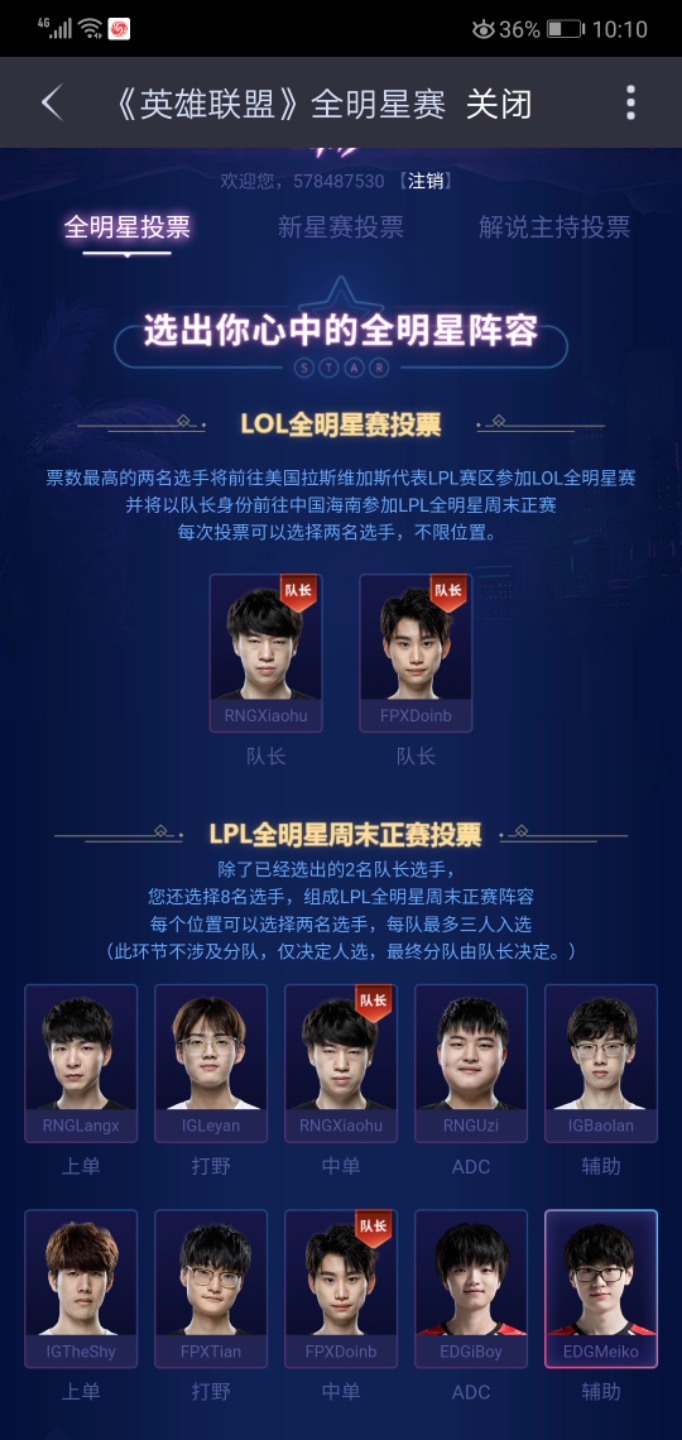682x1440 pixels.
Task: Open the three-dot overflow menu
Action: tap(630, 103)
